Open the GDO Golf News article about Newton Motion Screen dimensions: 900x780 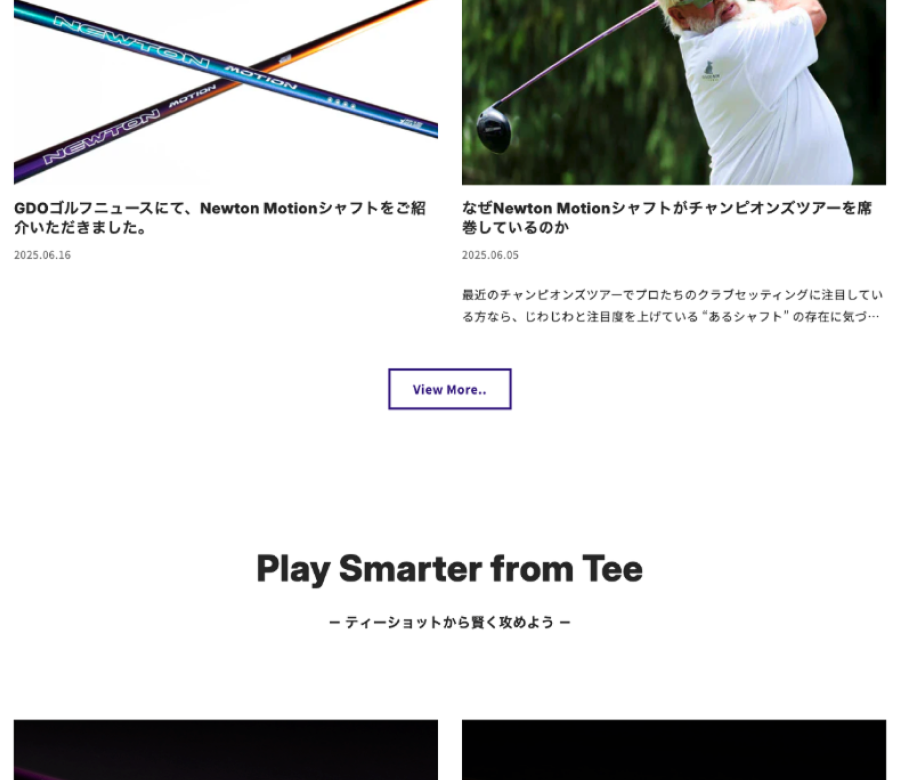(x=220, y=217)
